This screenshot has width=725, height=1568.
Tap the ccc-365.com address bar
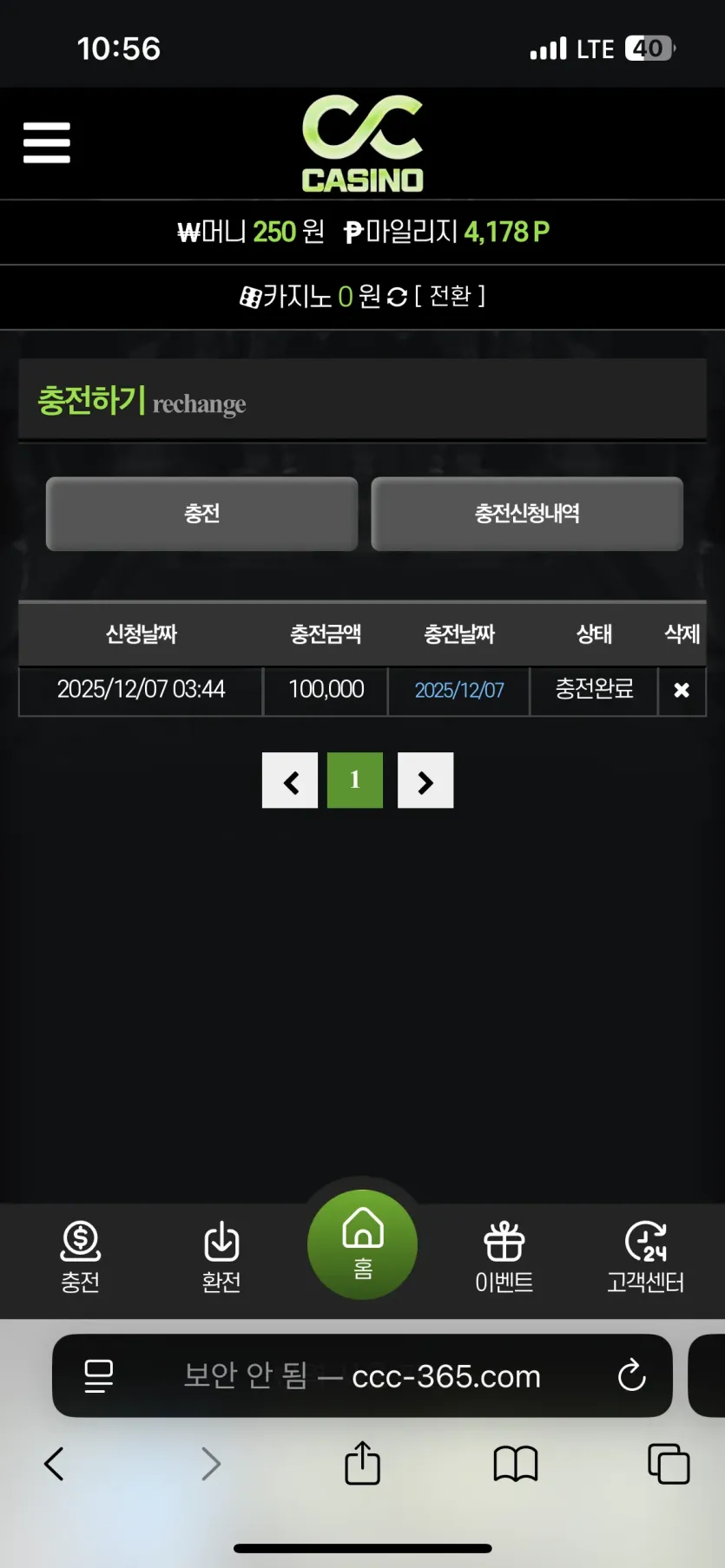tap(362, 1375)
